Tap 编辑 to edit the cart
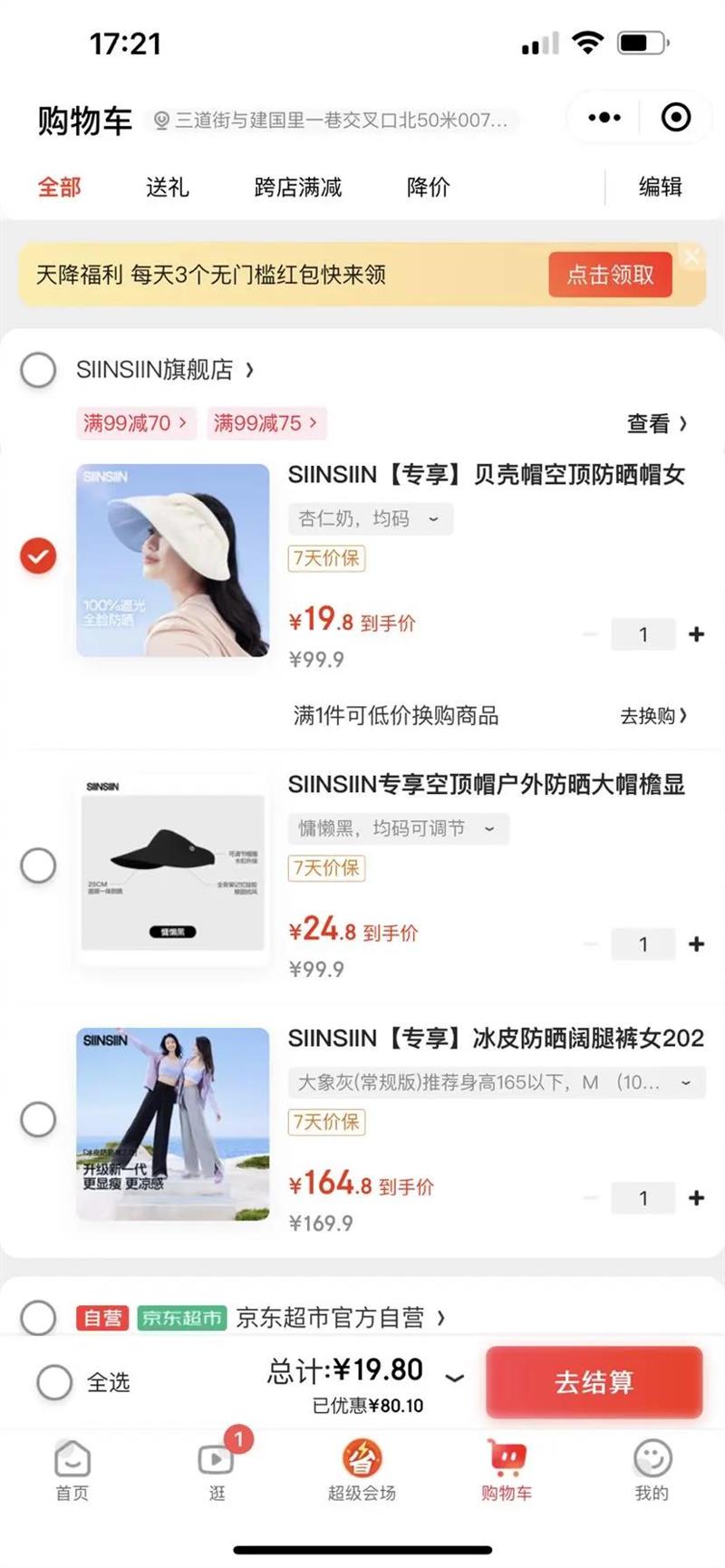The height and width of the screenshot is (1568, 725). [660, 188]
